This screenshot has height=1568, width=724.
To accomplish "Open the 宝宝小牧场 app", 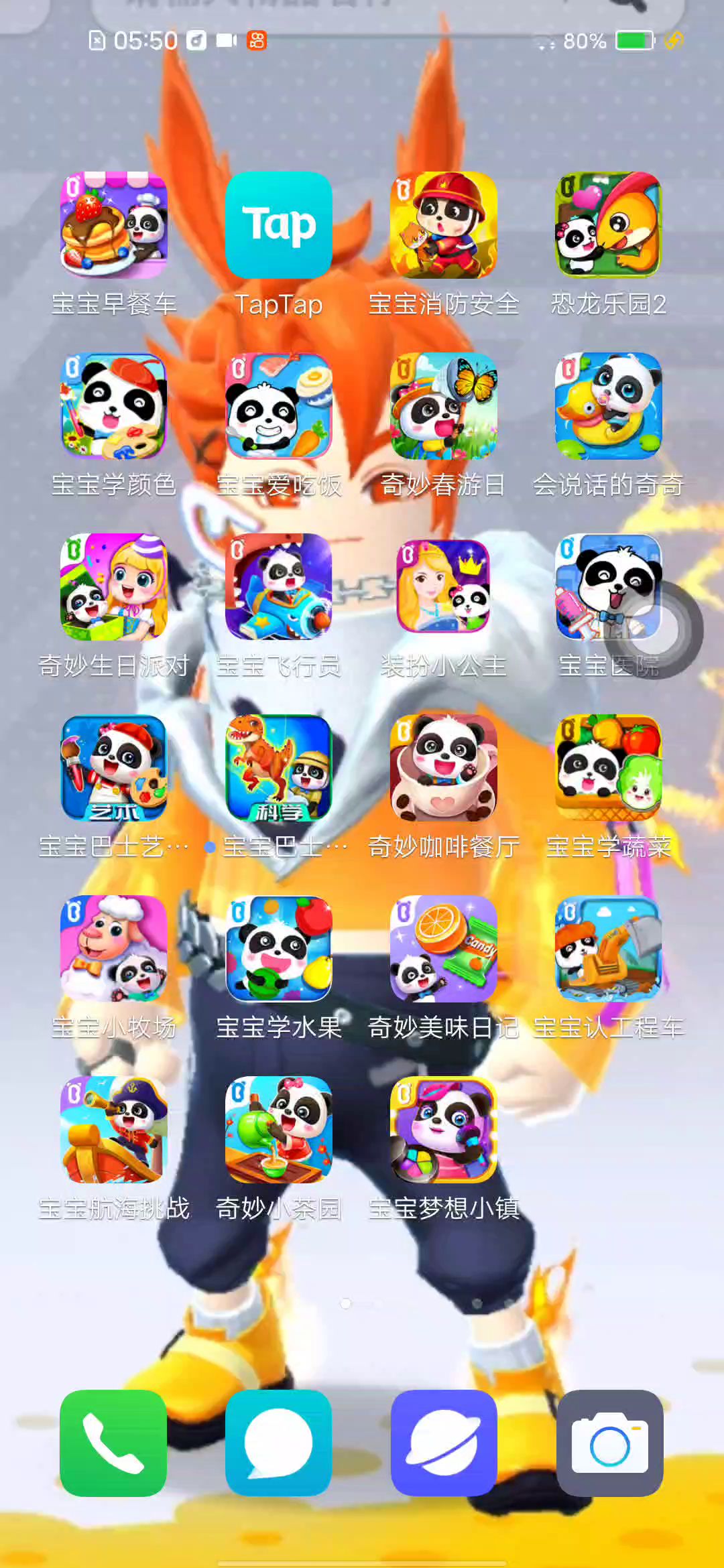I will coord(113,949).
